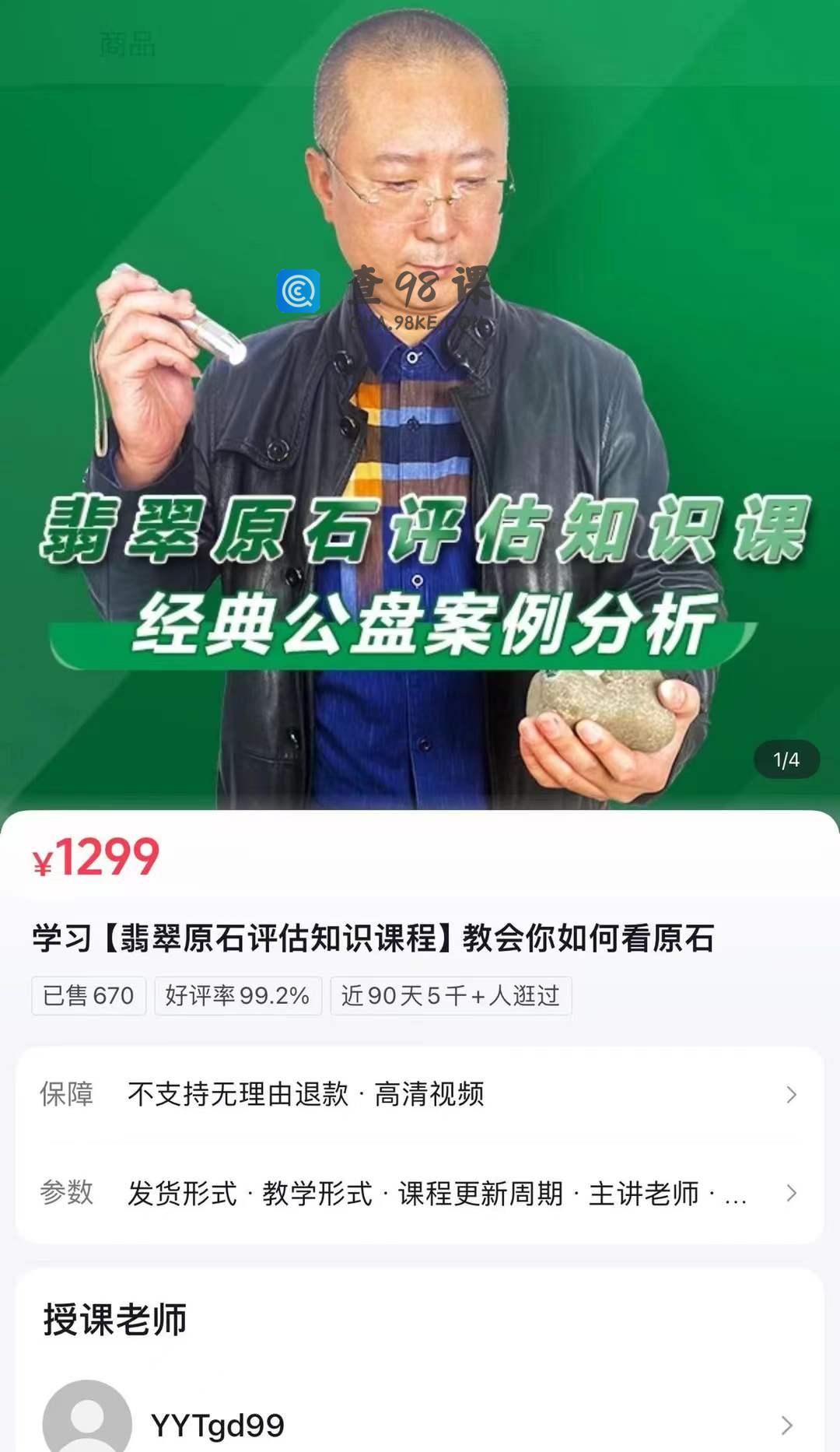Open the 保障 guarantee details row

click(420, 1094)
